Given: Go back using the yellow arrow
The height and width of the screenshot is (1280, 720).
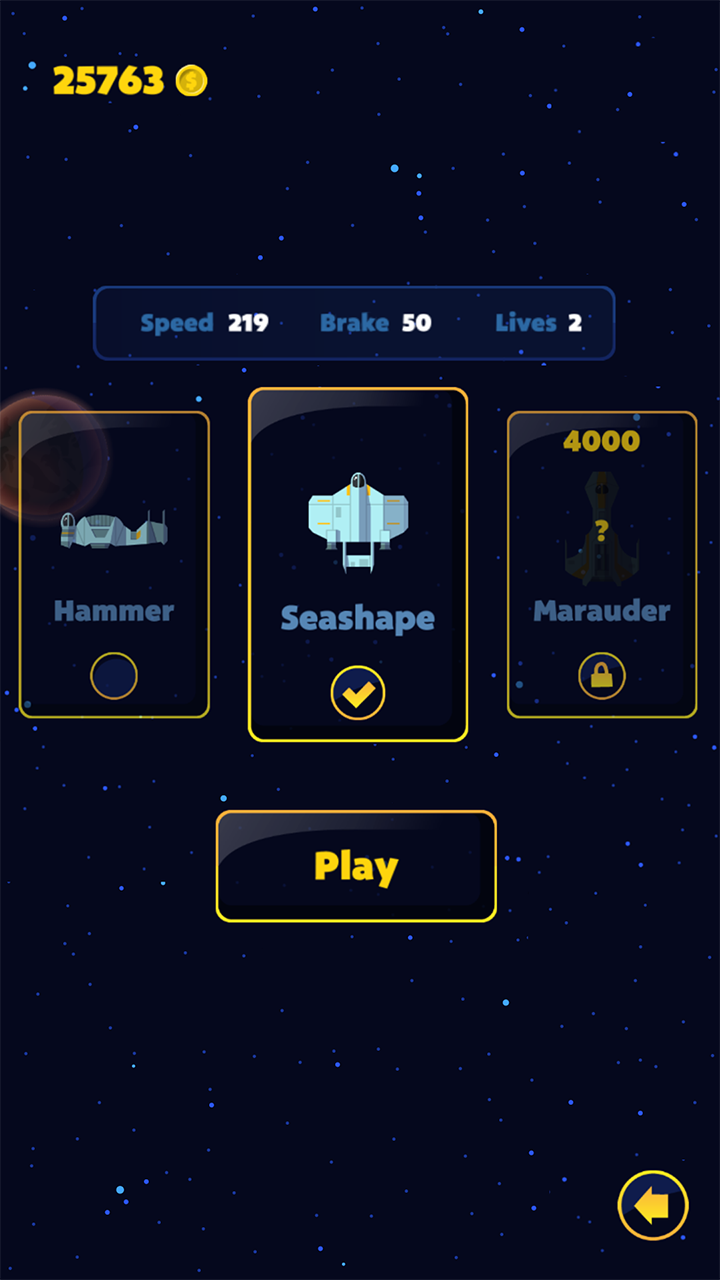Looking at the screenshot, I should click(653, 1205).
